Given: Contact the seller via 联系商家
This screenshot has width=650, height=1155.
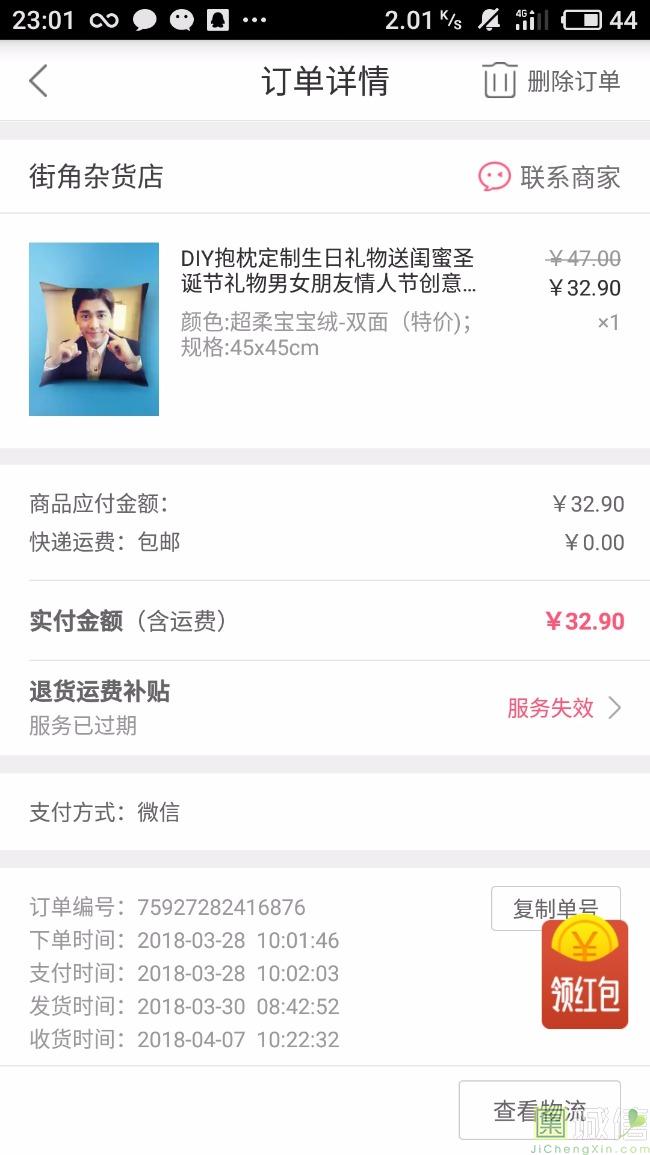Looking at the screenshot, I should pos(550,178).
